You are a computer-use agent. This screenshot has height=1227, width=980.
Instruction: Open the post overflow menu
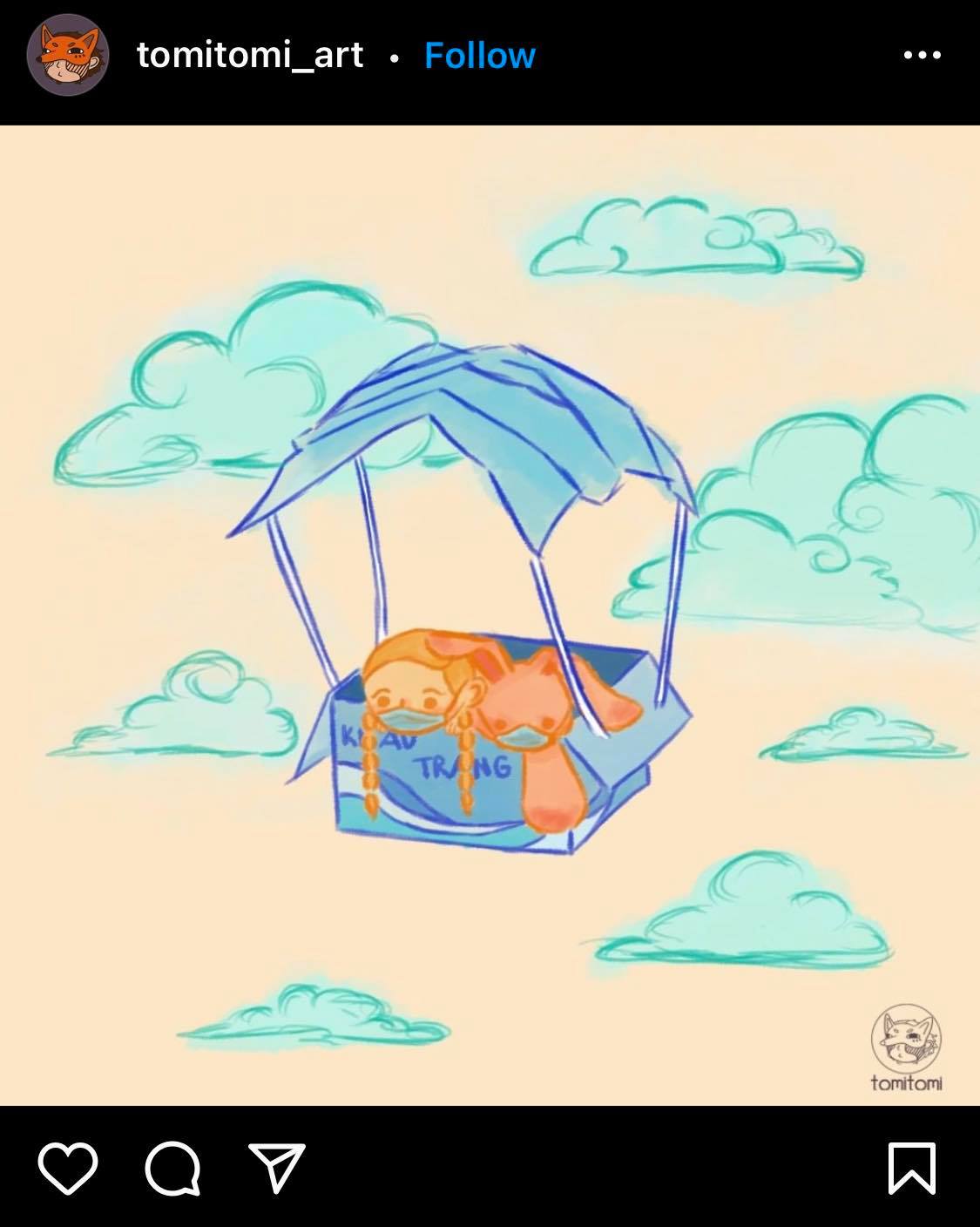(922, 55)
